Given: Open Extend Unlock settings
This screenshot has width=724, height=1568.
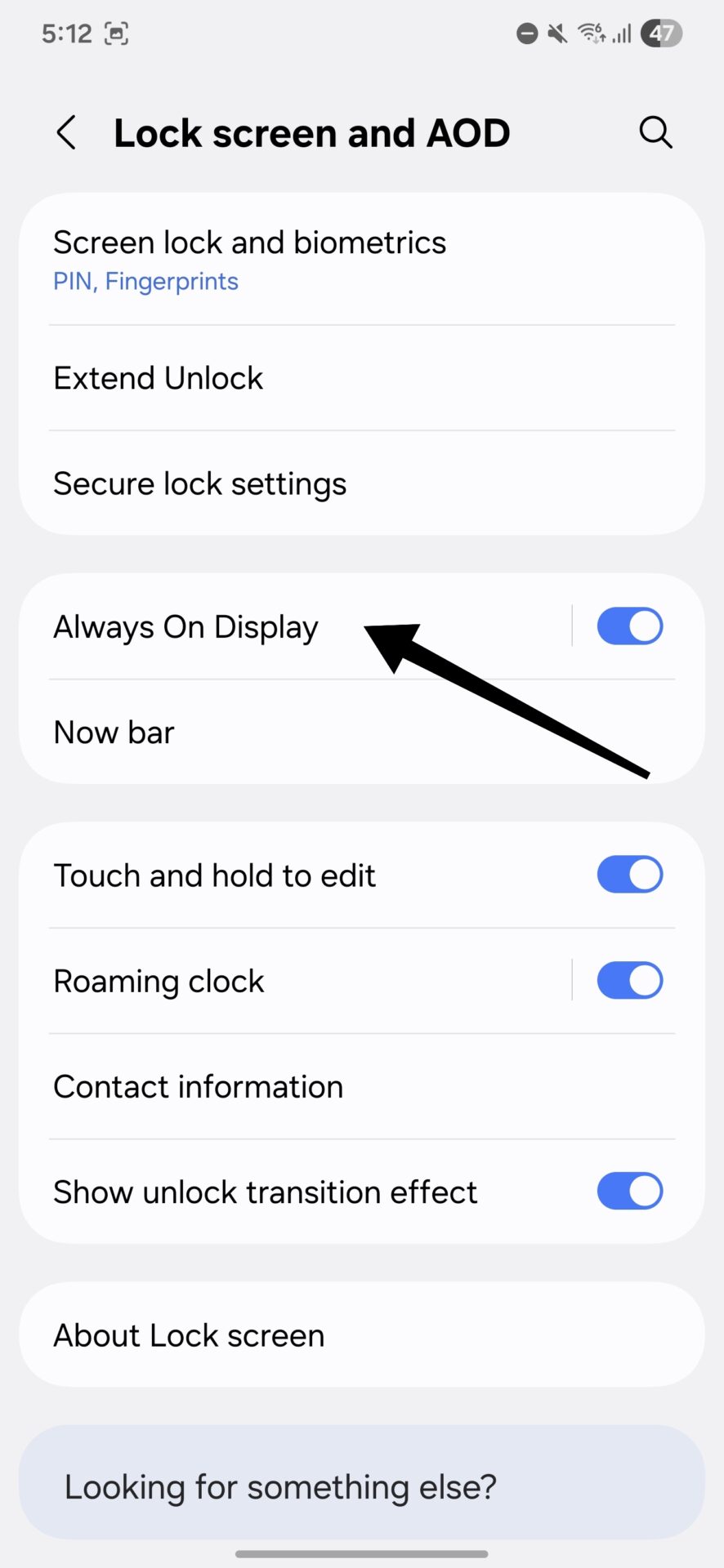Looking at the screenshot, I should pyautogui.click(x=362, y=378).
